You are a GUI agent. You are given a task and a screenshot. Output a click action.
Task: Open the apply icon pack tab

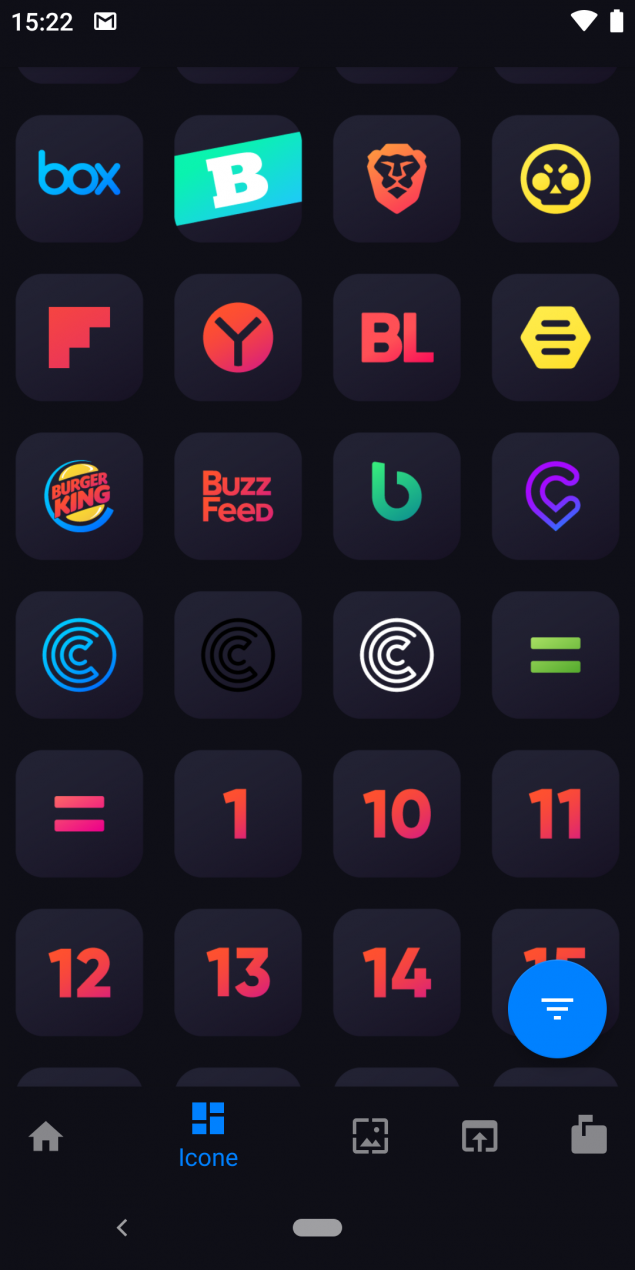click(480, 1137)
